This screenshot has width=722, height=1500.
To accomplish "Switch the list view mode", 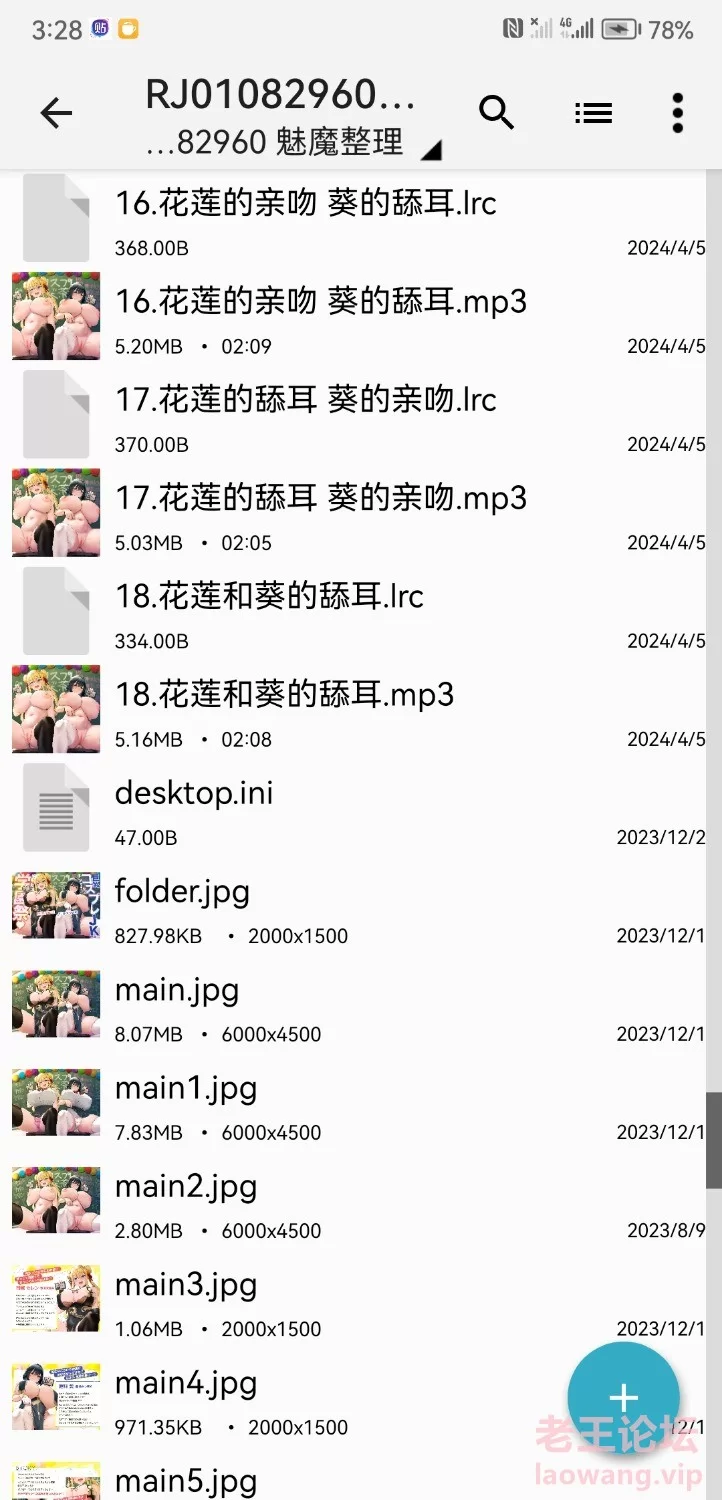I will (x=594, y=114).
